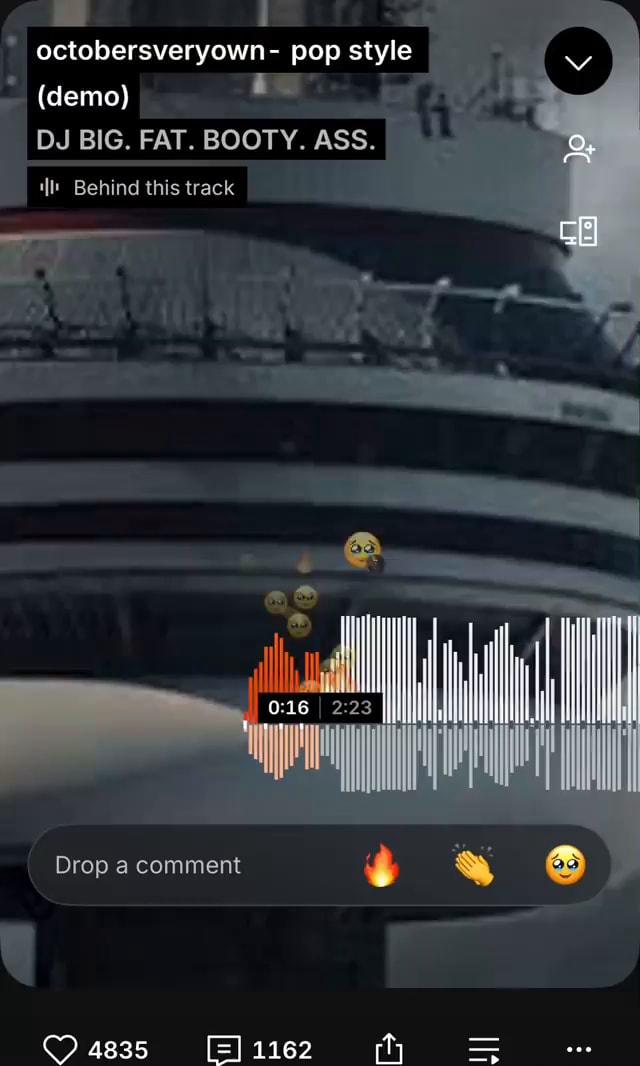This screenshot has width=640, height=1066.
Task: Send the clapping hands emoji reaction
Action: click(x=474, y=865)
